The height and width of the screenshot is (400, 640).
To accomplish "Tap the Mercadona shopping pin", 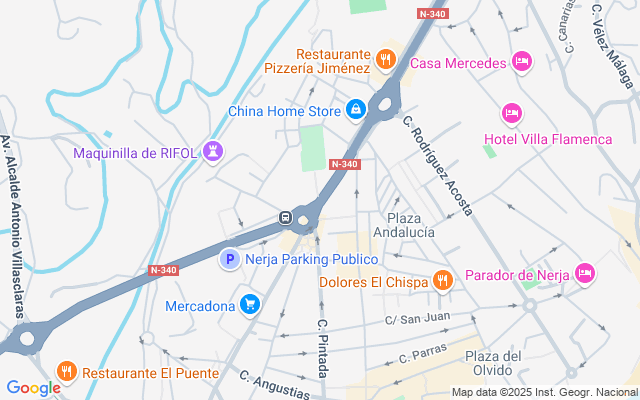I will pyautogui.click(x=250, y=303).
